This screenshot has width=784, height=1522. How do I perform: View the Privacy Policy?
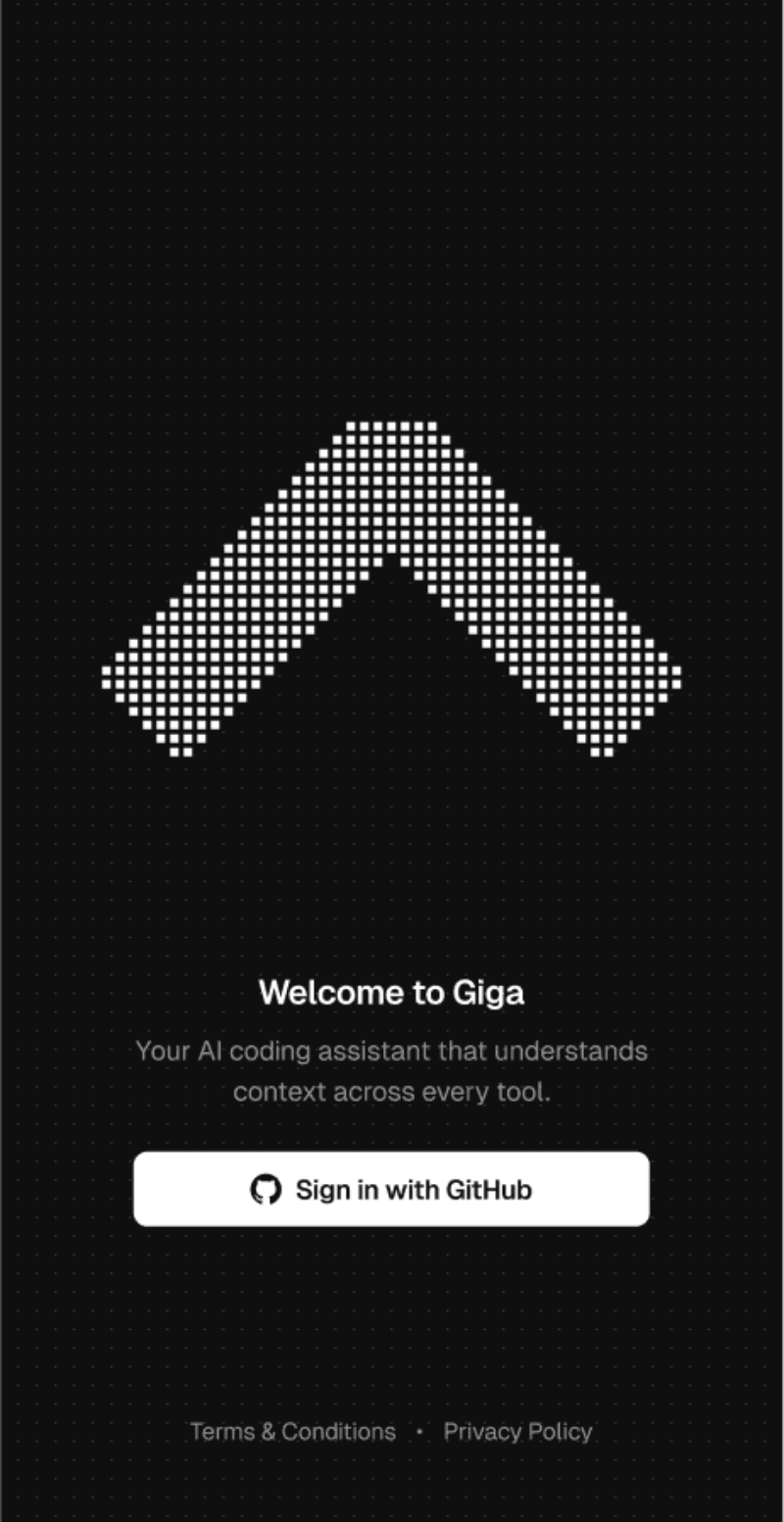point(517,1432)
